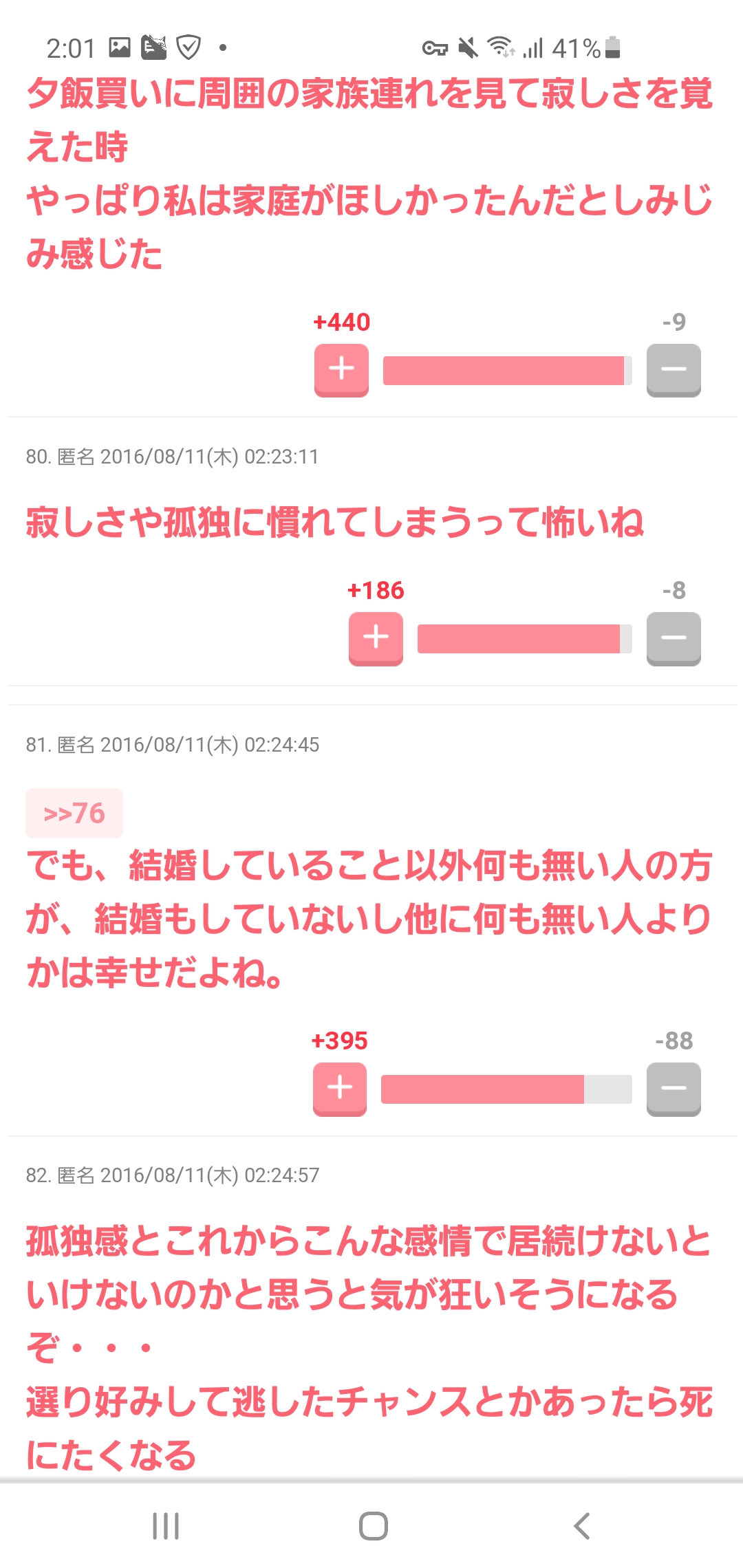Screen dimensions: 743x1568
Task: Downvote the comment with -9 votes
Action: 674,370
